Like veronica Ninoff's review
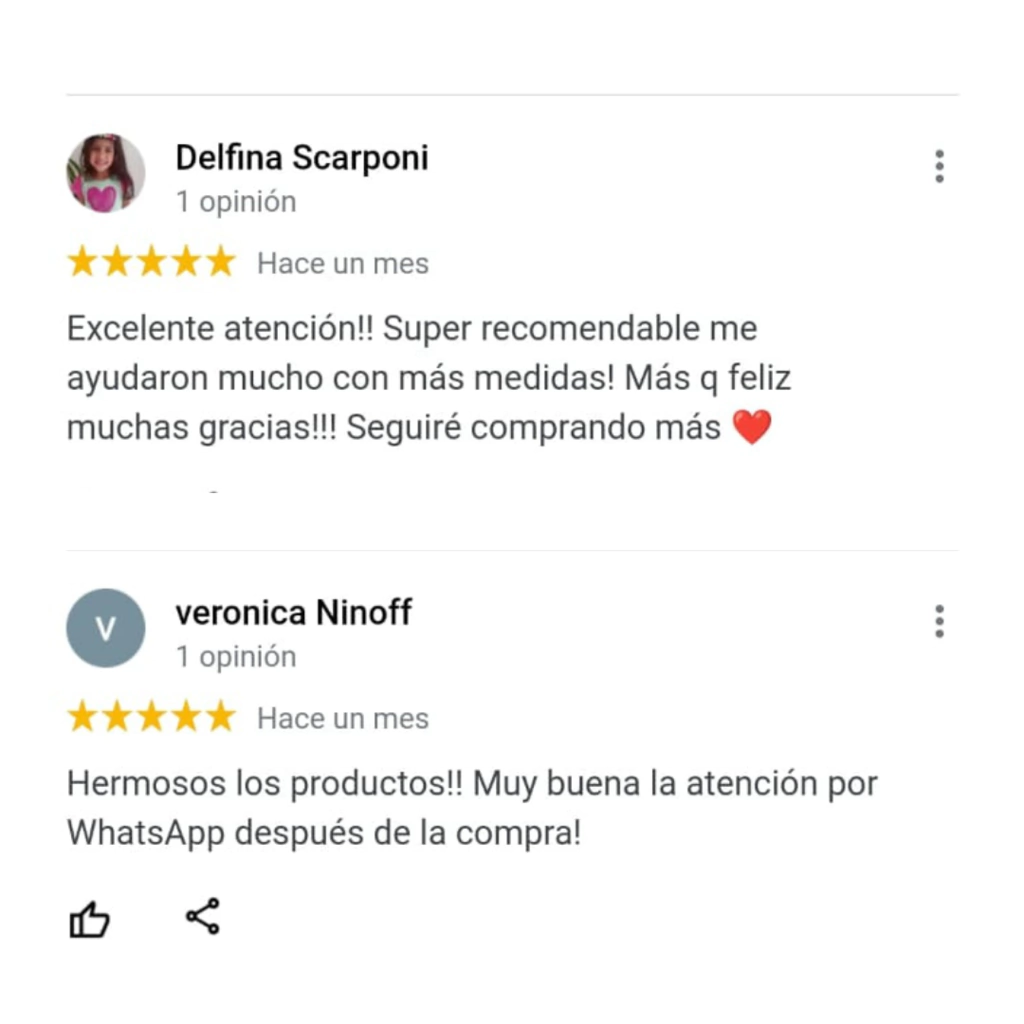This screenshot has height=1024, width=1024. coord(89,919)
